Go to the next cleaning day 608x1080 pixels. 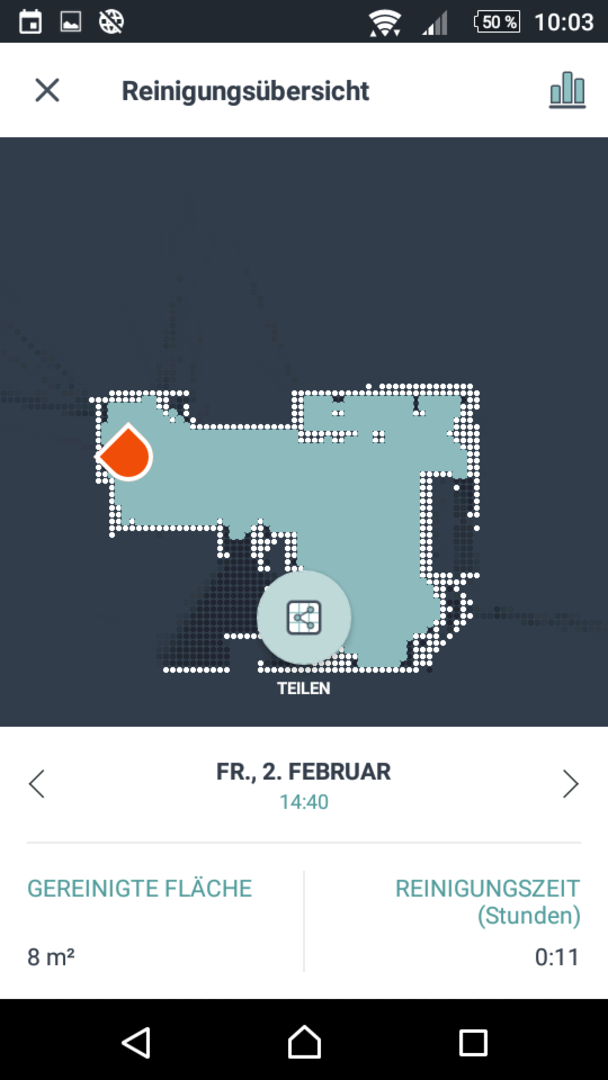[x=570, y=784]
